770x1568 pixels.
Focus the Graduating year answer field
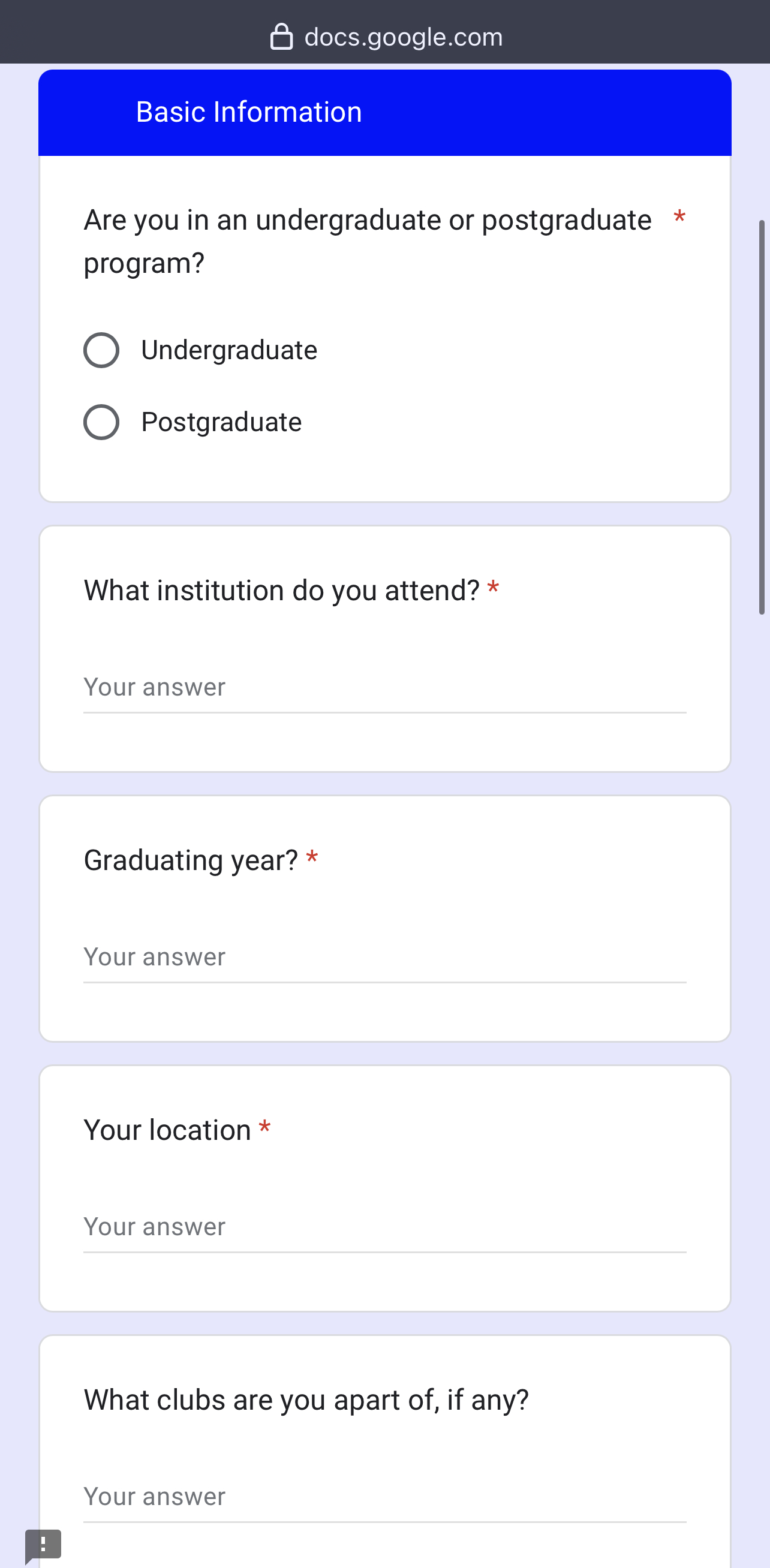384,958
